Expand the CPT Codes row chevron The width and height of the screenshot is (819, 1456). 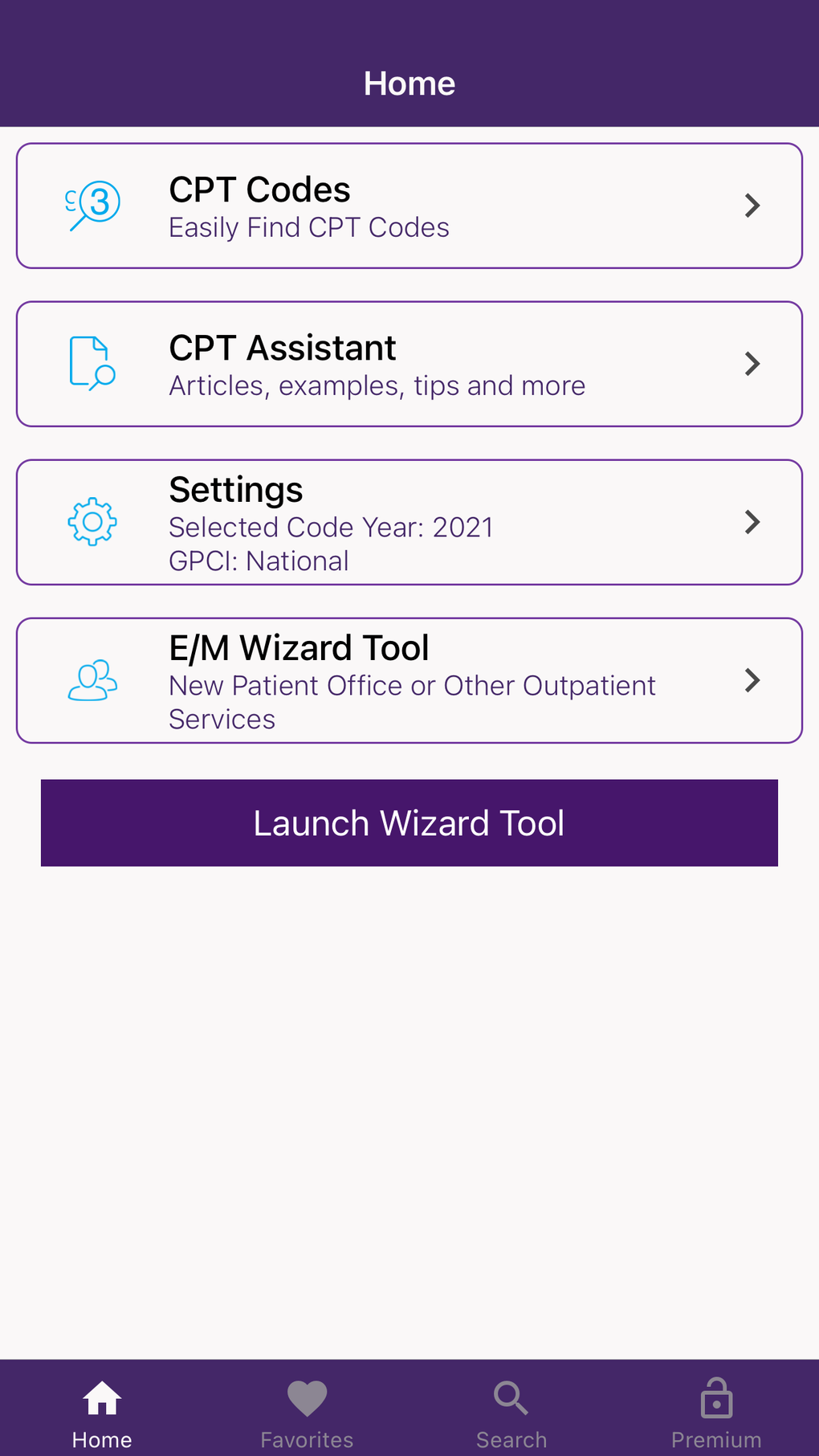[752, 206]
